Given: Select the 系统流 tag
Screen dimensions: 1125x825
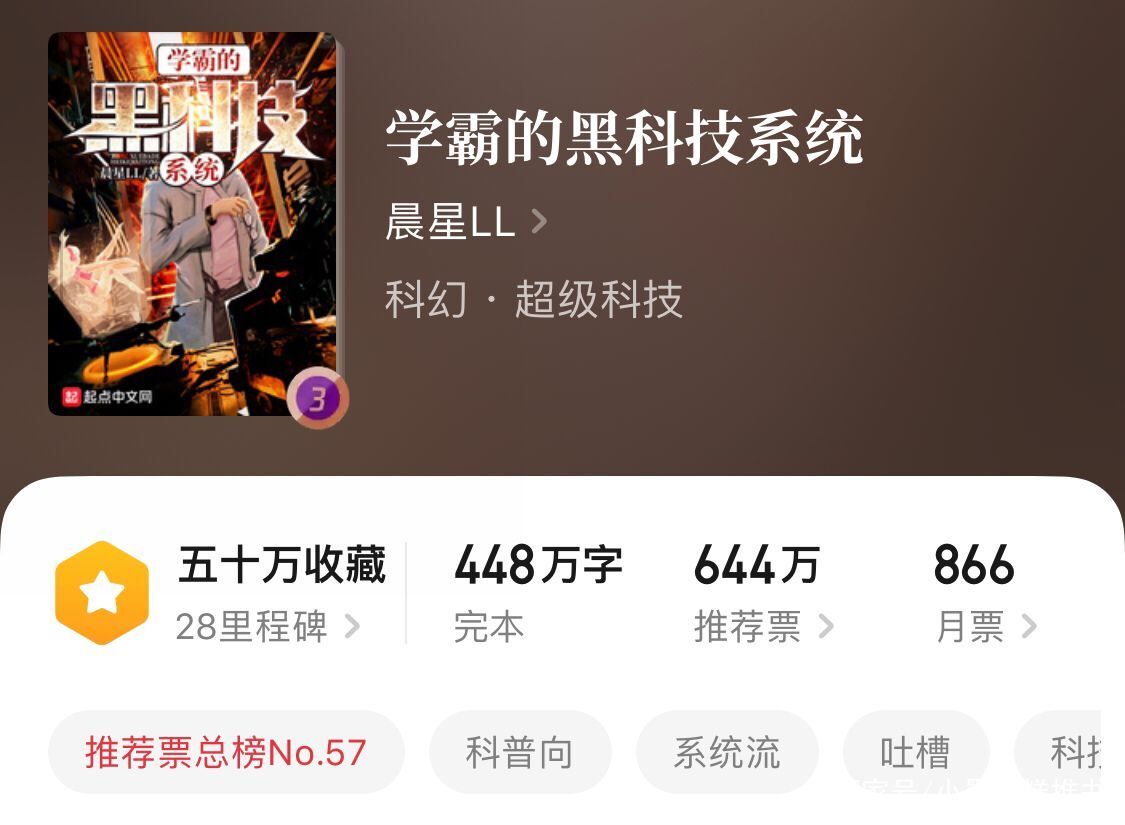Looking at the screenshot, I should point(727,752).
